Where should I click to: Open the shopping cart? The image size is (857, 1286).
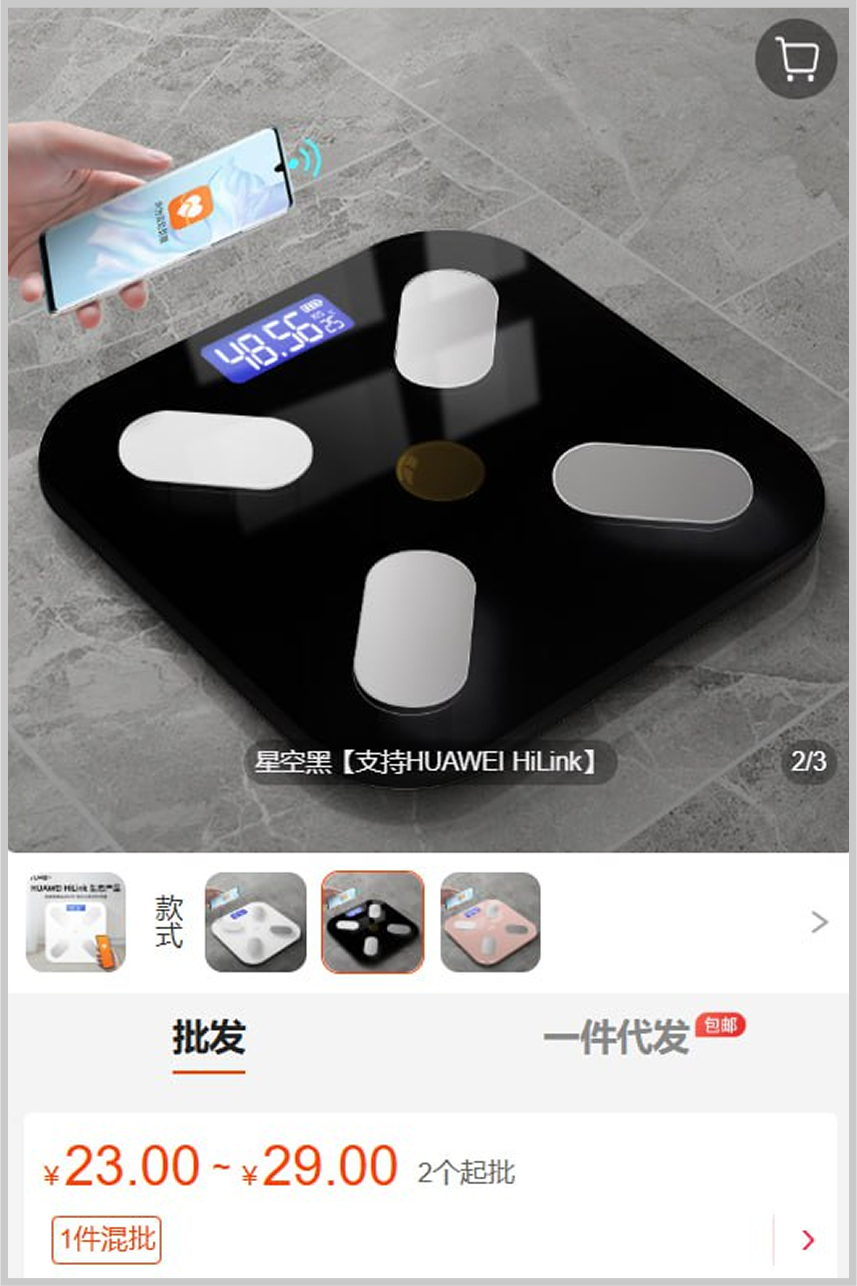pos(796,59)
